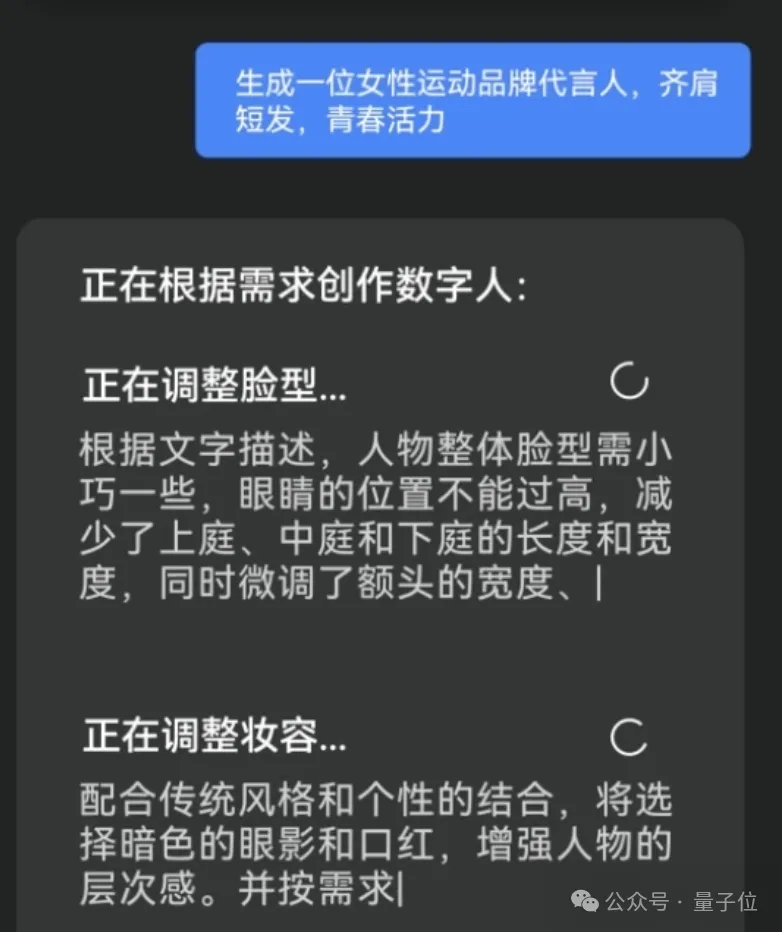The height and width of the screenshot is (932, 782).
Task: Tap the streaming text cursor after 并按需求
Action: point(397,889)
